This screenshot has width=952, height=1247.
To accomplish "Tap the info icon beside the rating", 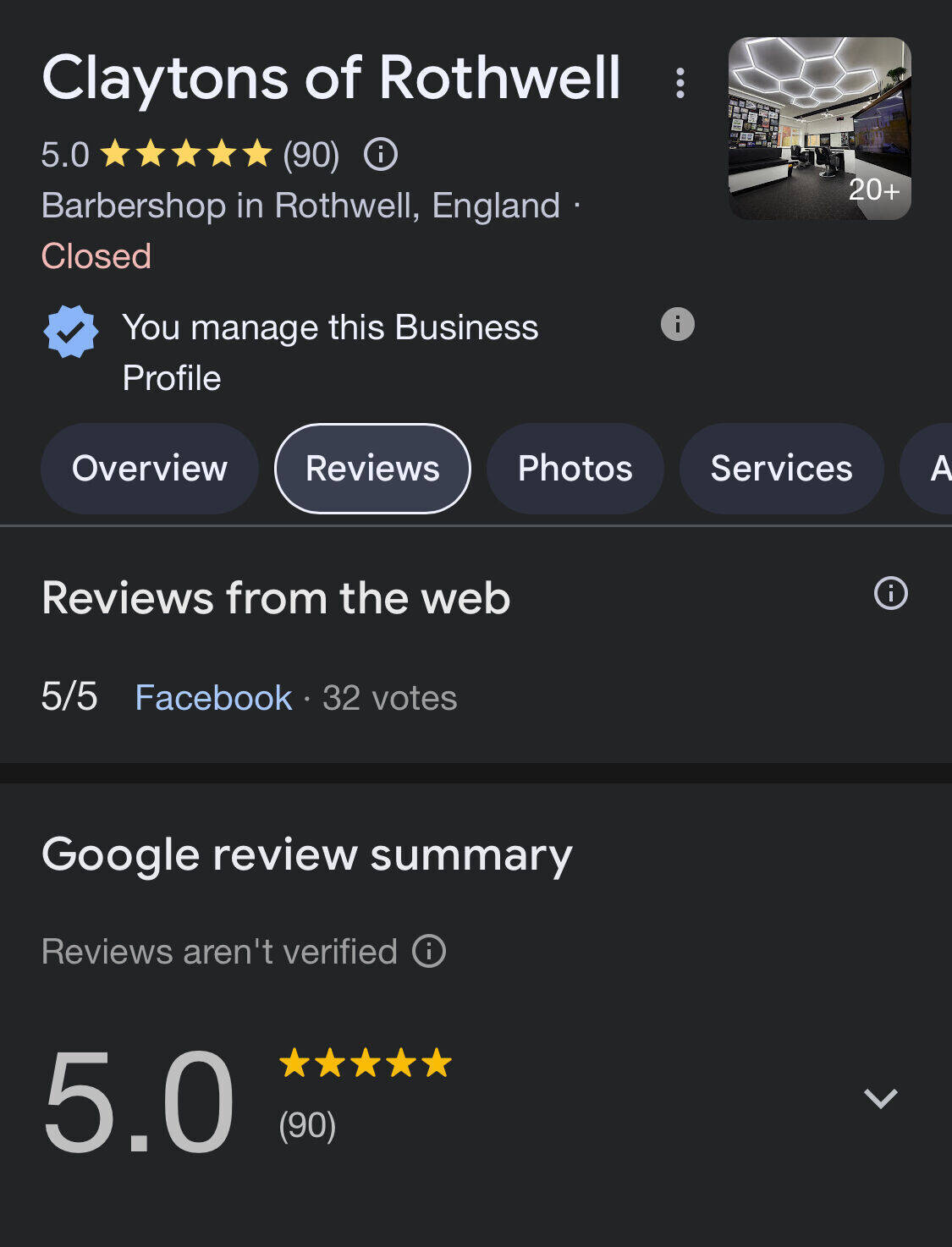I will (x=381, y=155).
